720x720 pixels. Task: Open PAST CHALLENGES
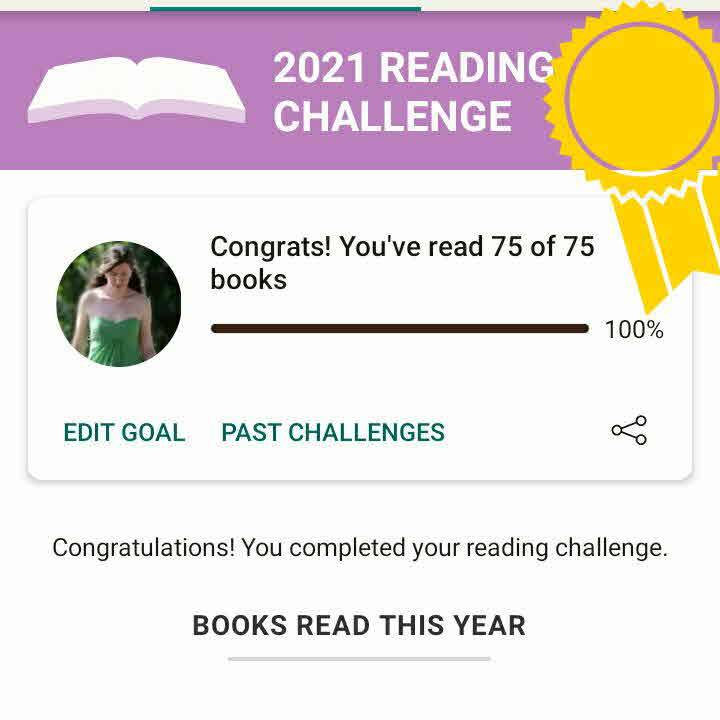pyautogui.click(x=333, y=433)
